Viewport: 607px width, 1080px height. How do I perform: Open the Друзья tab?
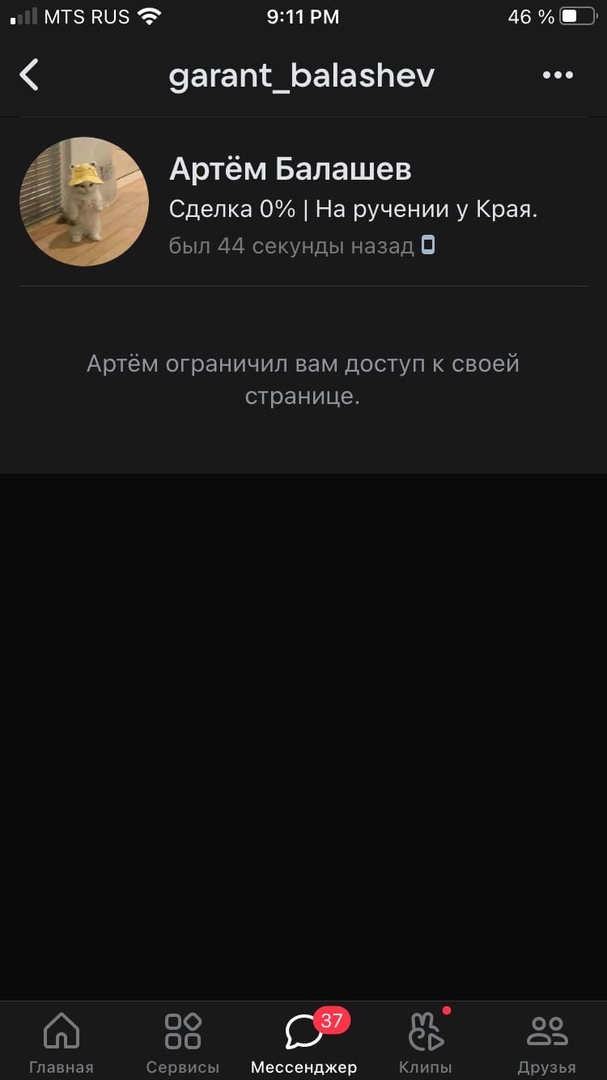547,1041
